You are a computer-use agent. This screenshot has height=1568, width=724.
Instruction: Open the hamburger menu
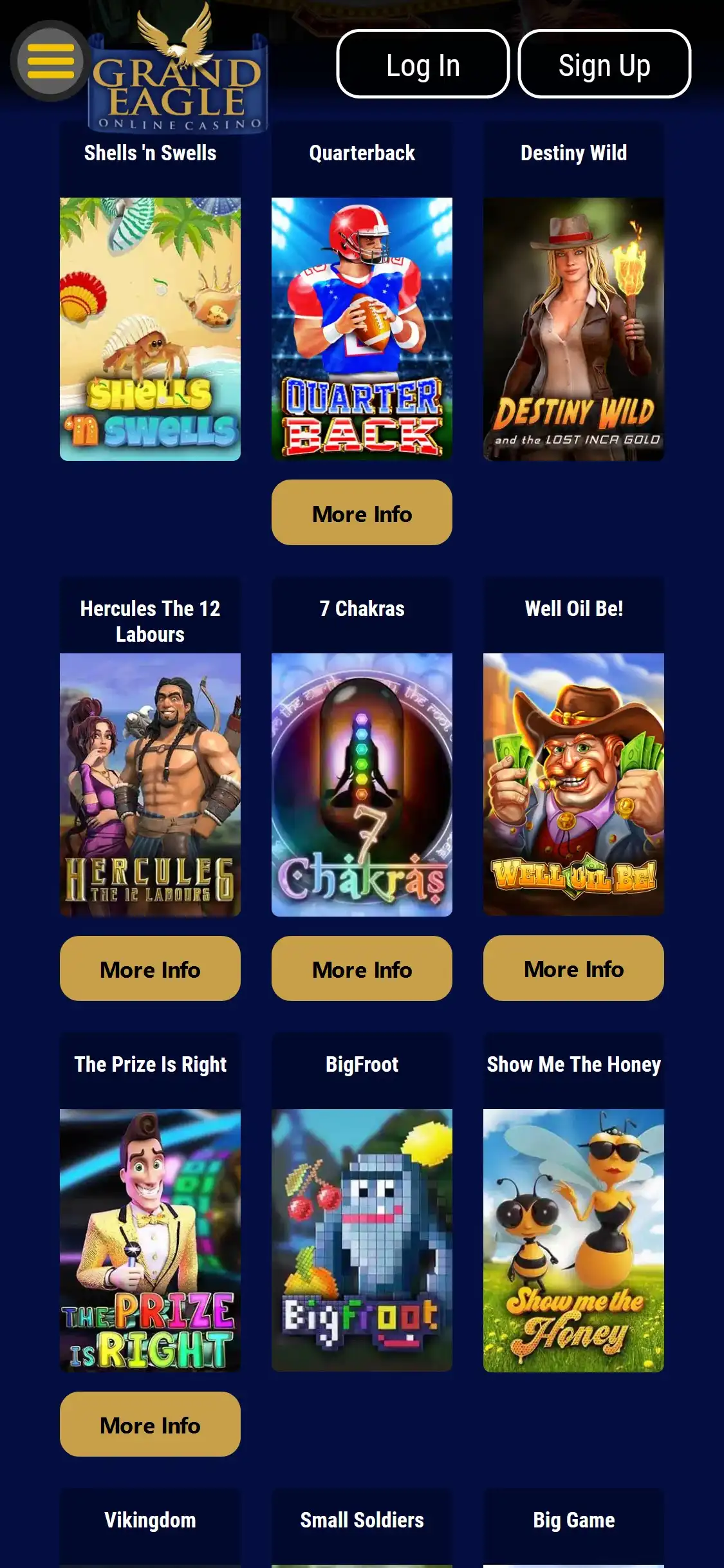pyautogui.click(x=51, y=61)
